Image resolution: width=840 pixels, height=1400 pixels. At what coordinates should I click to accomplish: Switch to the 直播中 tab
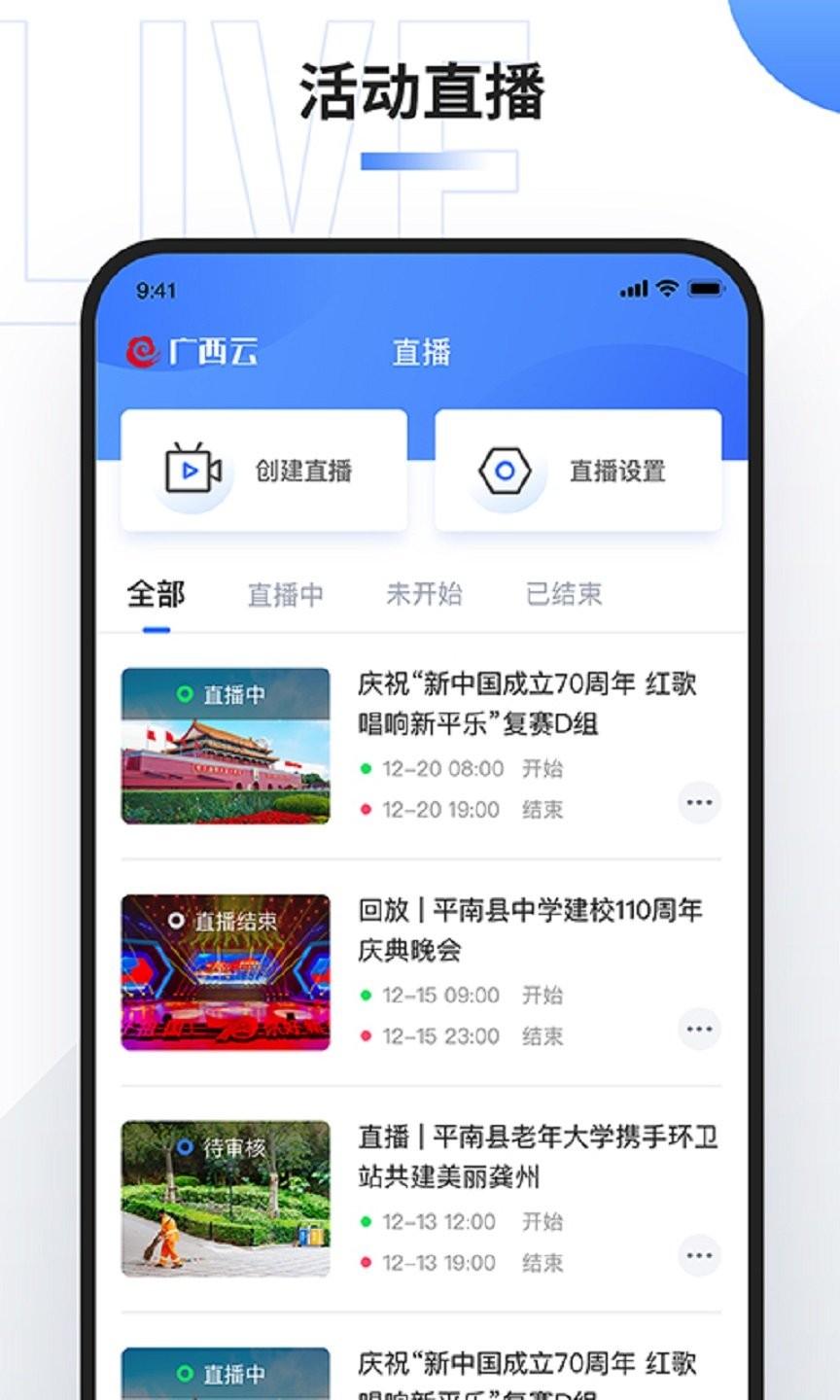click(288, 593)
